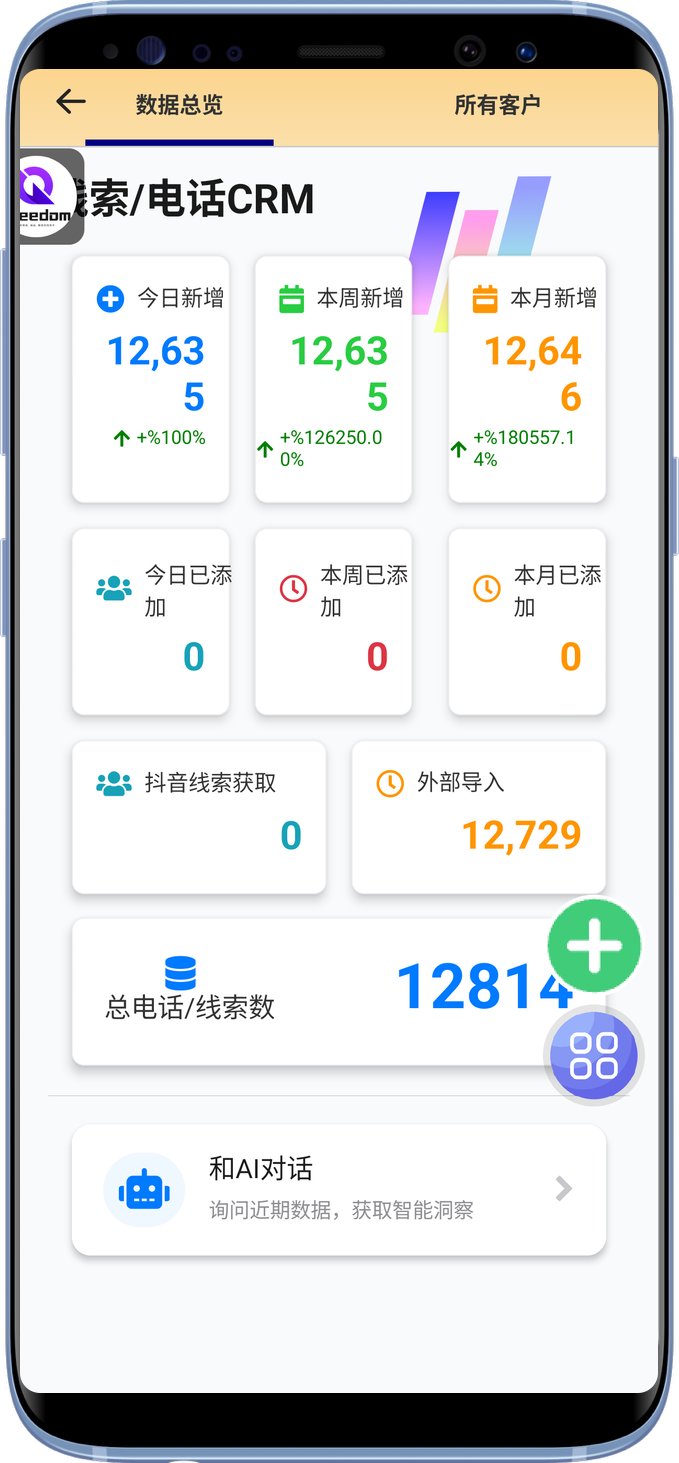Switch to the 所有客户 tab

[x=497, y=105]
